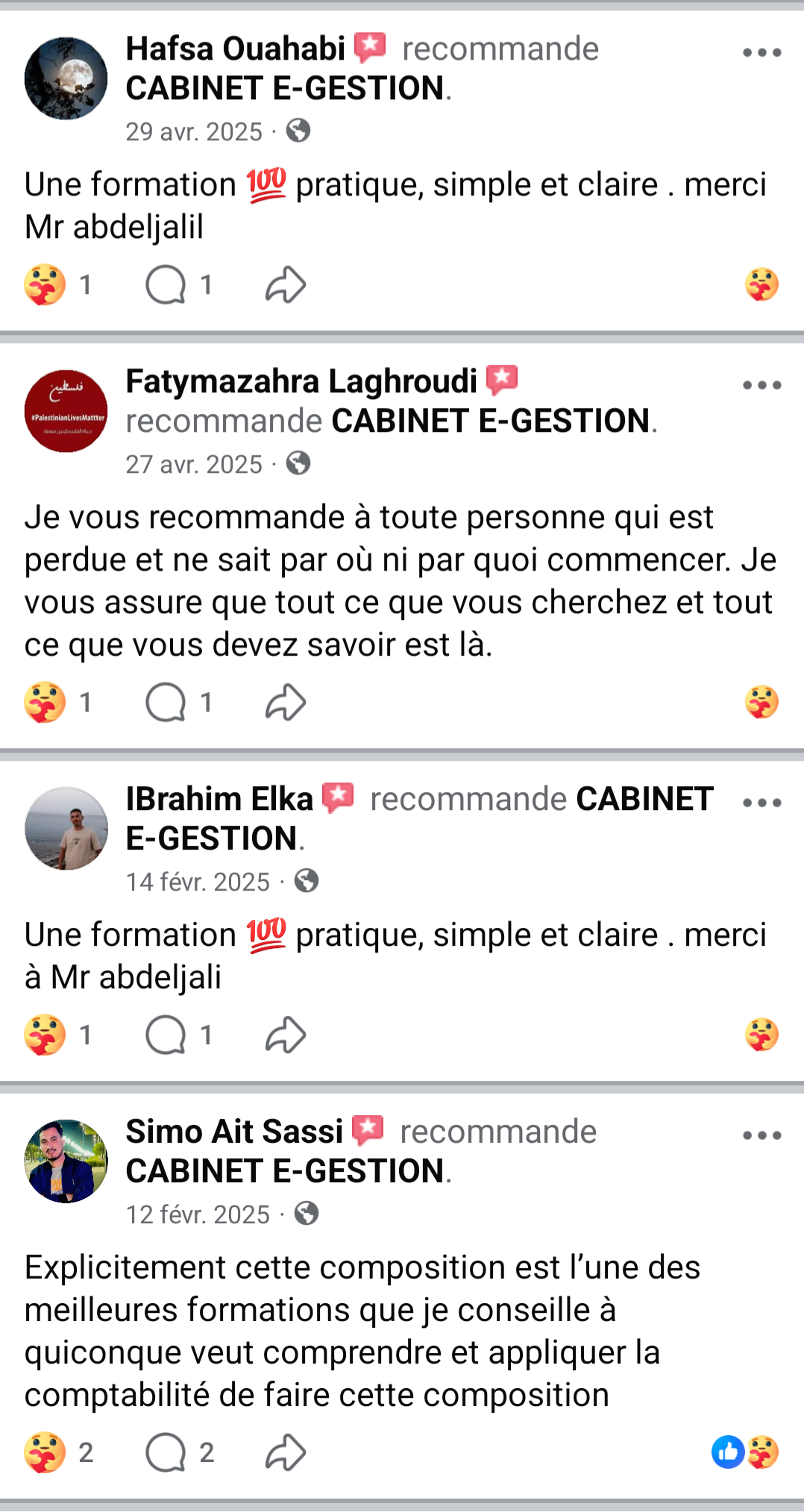Share Simo Ait Sassi's recommendation

tap(286, 1453)
